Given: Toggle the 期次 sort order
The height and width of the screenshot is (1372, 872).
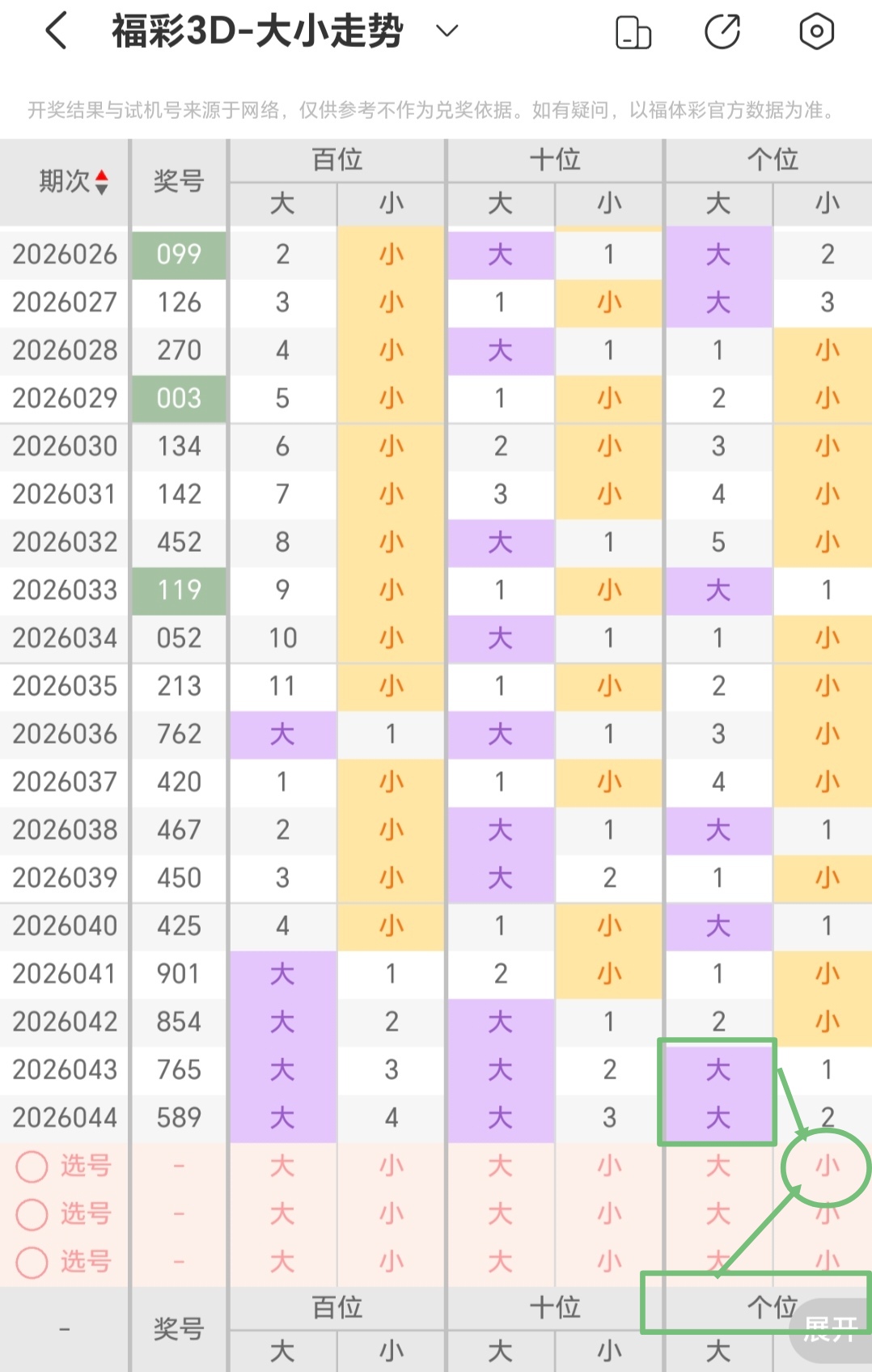Looking at the screenshot, I should pos(73,181).
